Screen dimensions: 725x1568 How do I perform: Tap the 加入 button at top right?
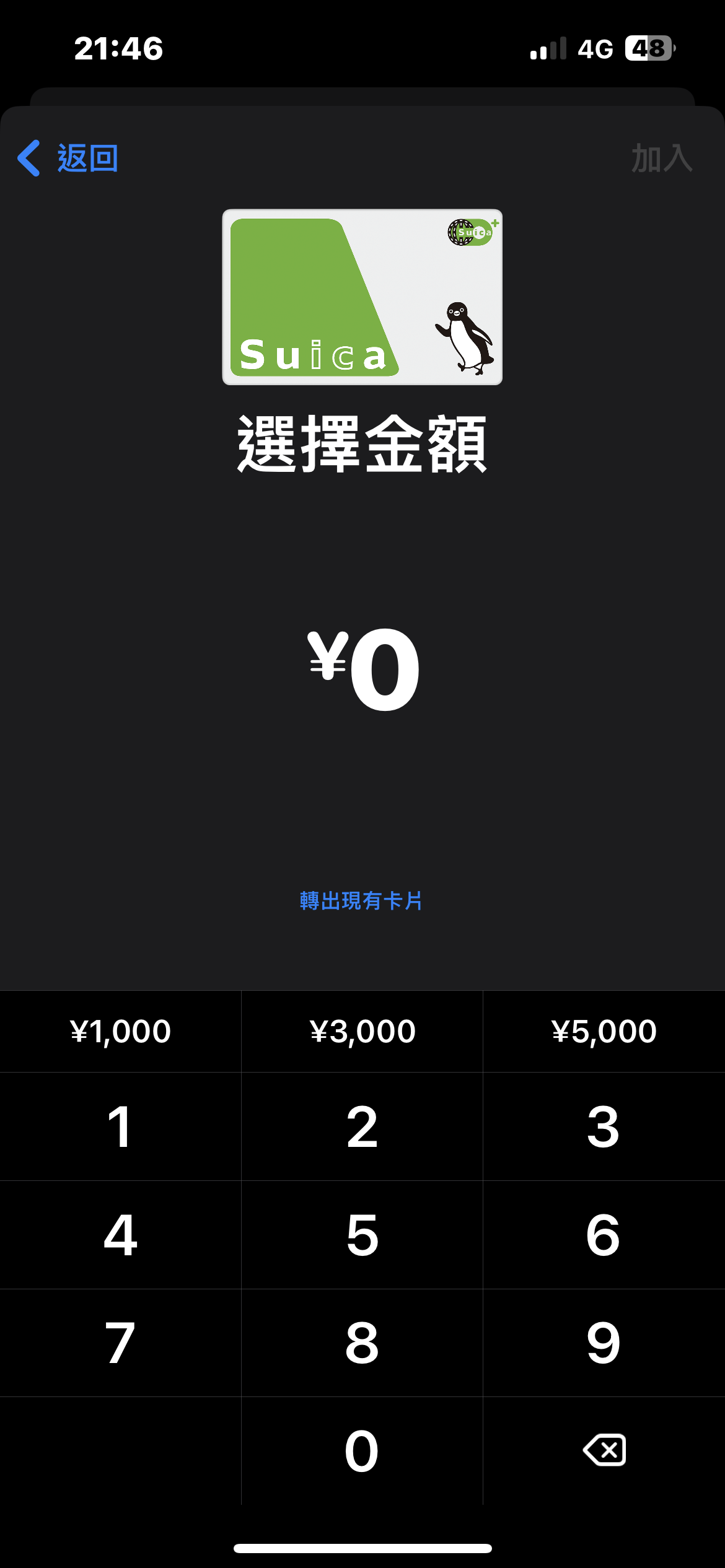(x=661, y=158)
